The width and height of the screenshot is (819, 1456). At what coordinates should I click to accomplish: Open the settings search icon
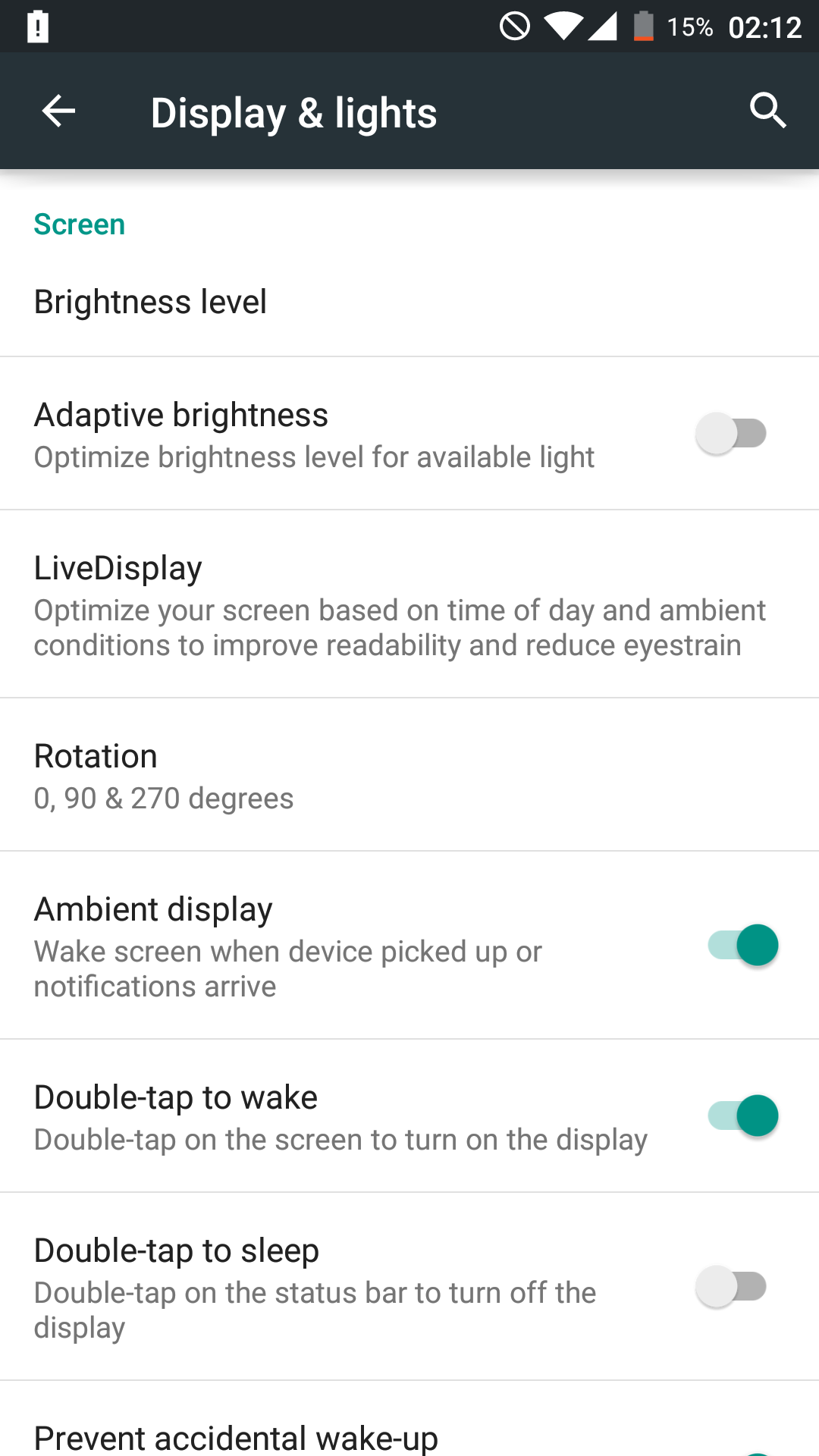(x=767, y=111)
